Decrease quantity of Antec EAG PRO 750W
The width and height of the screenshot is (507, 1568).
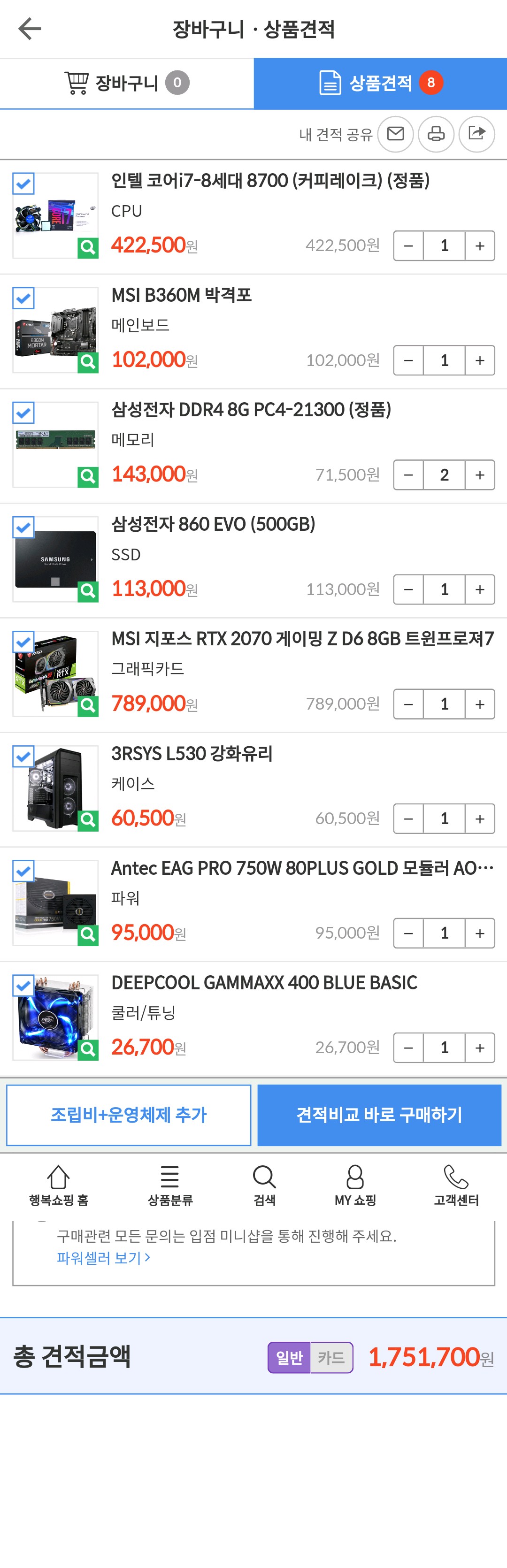[x=408, y=933]
